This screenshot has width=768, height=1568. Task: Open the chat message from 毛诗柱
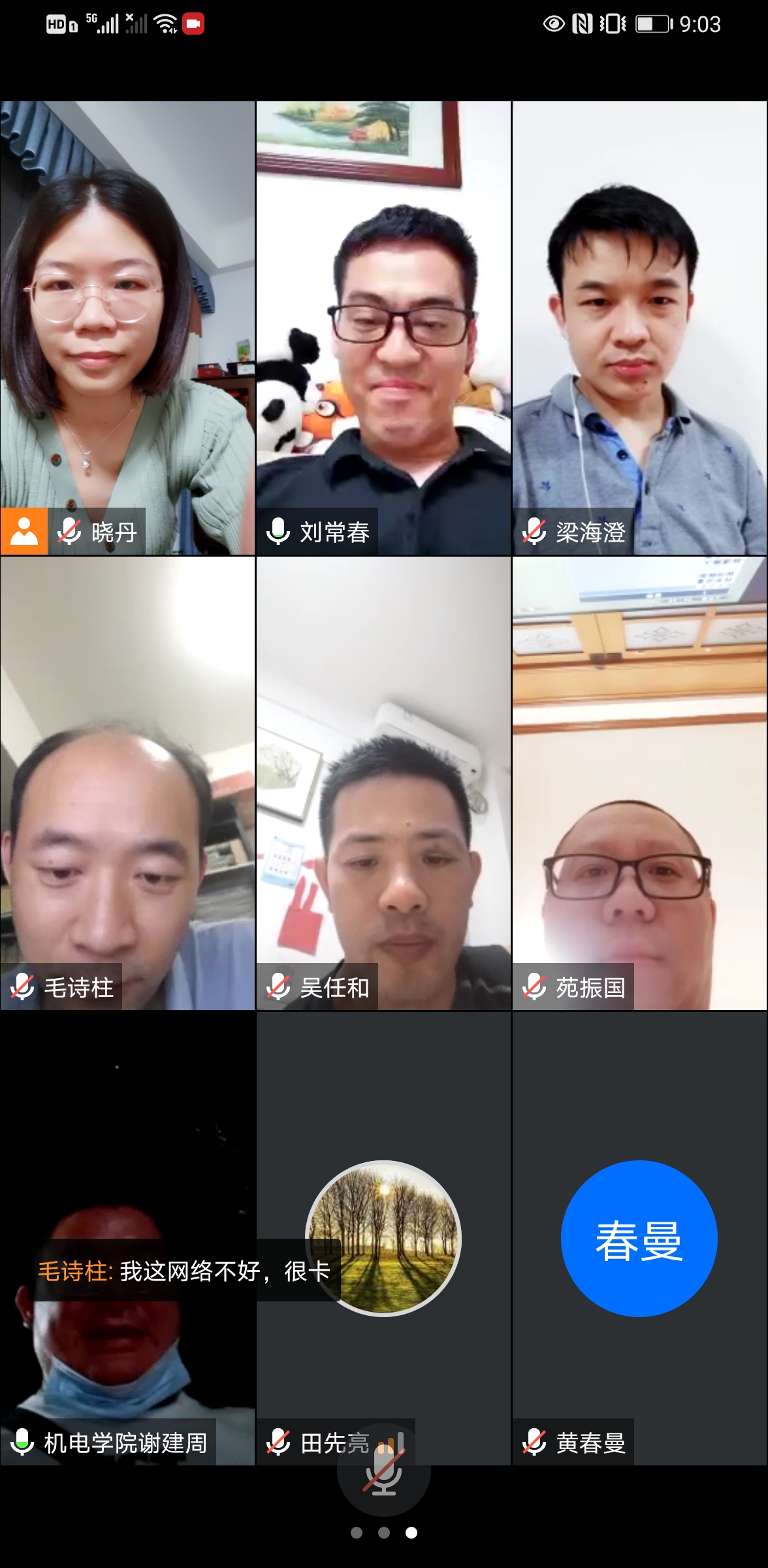[185, 1271]
